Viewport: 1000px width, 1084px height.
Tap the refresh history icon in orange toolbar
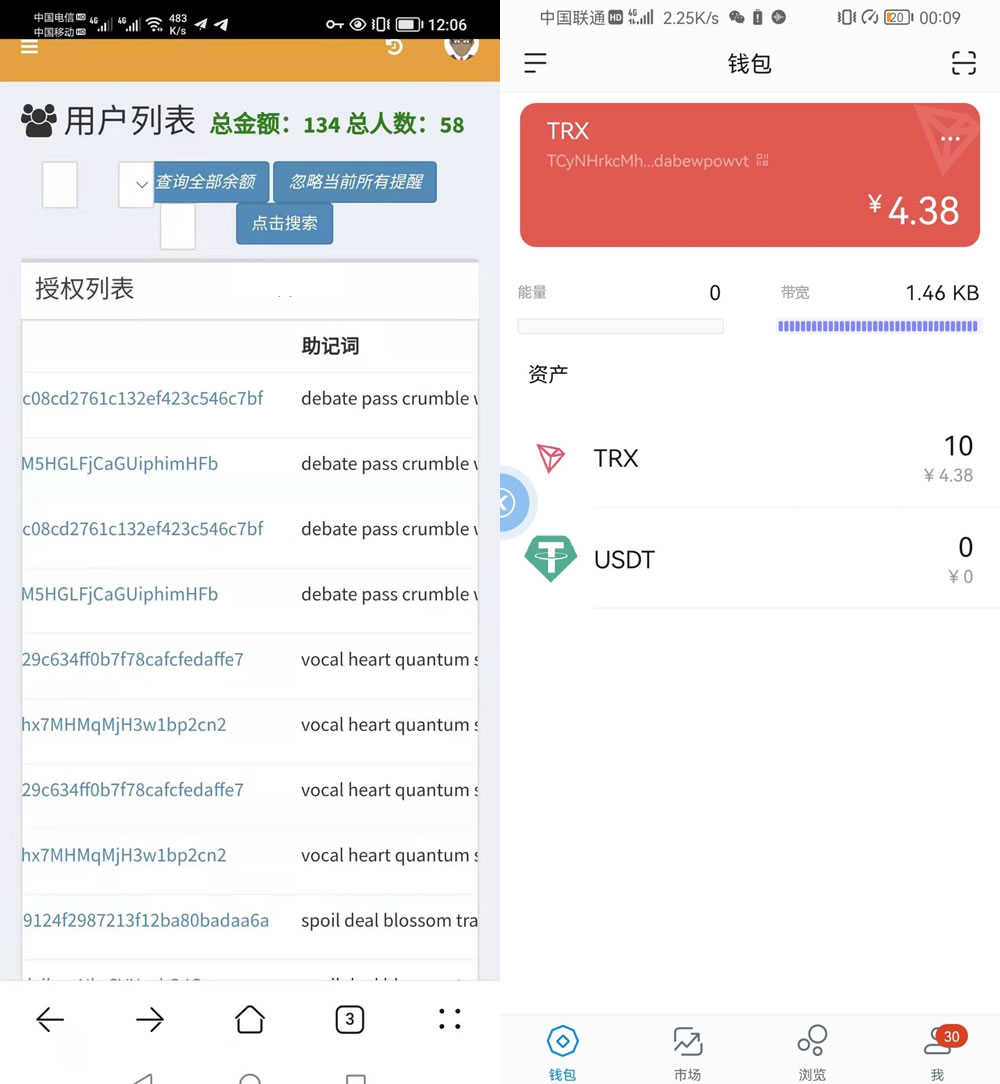coord(394,46)
